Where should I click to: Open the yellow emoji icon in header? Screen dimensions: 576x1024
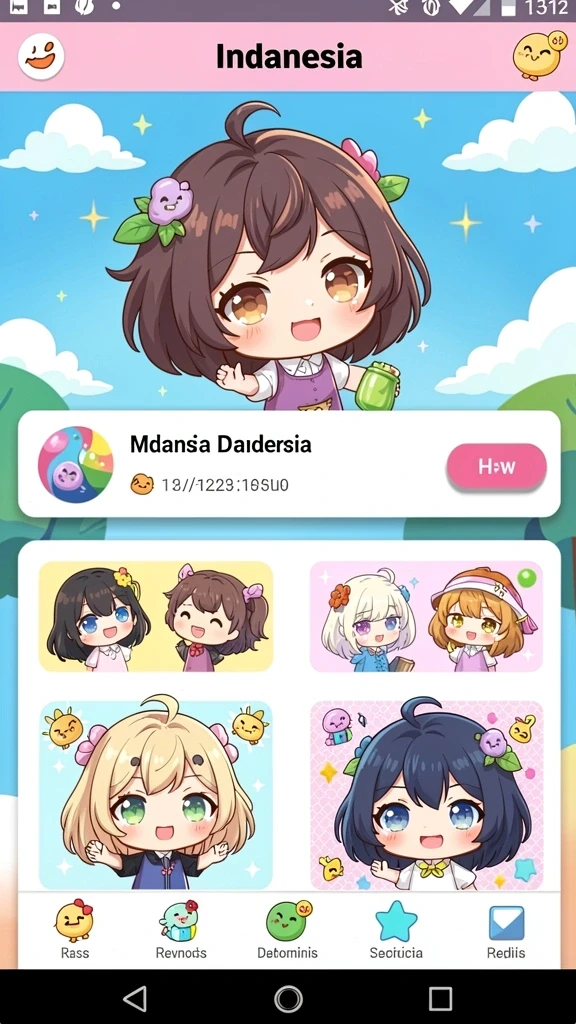pos(539,55)
